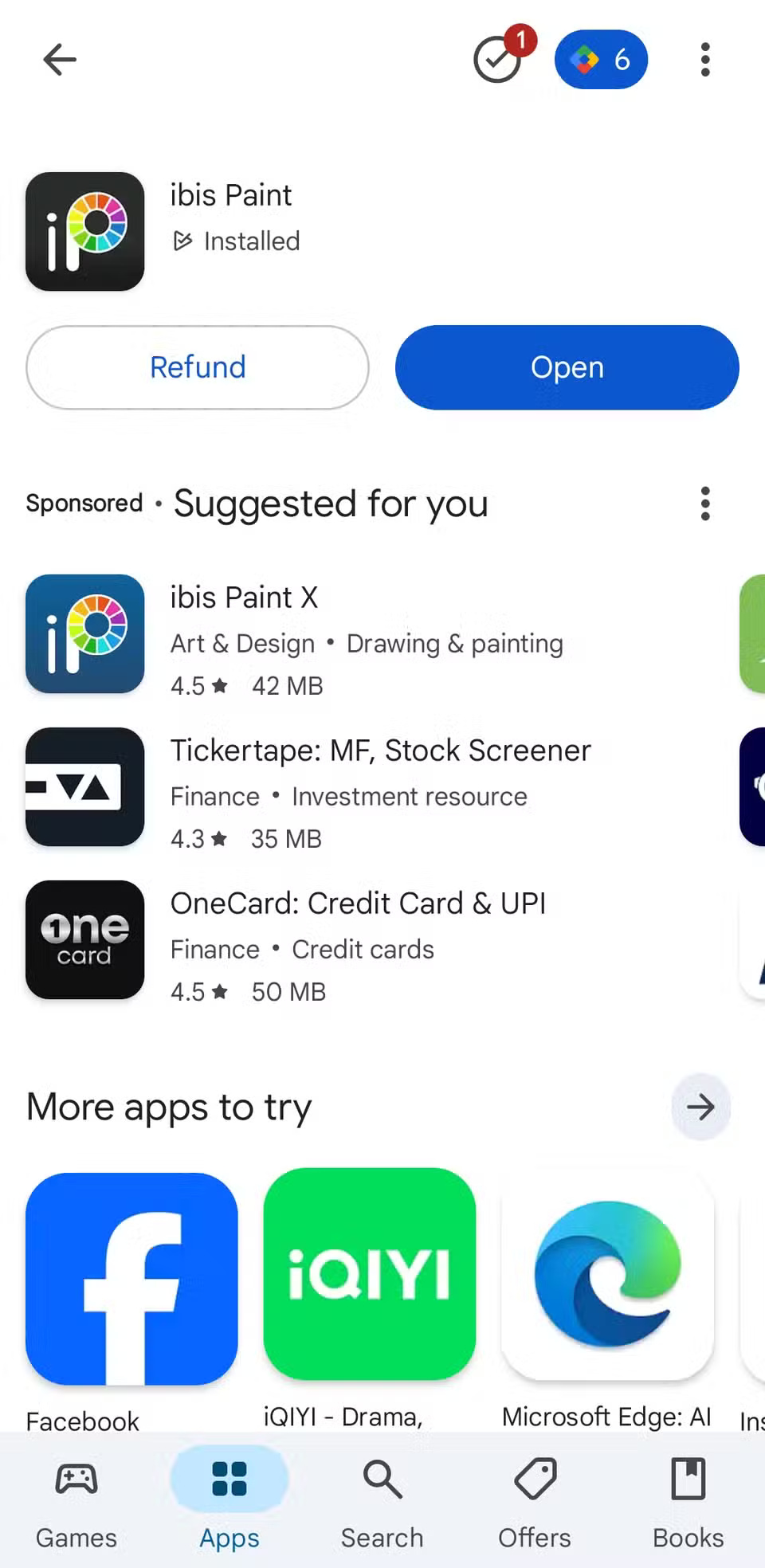
Task: Open Suggested for you options menu
Action: point(705,504)
